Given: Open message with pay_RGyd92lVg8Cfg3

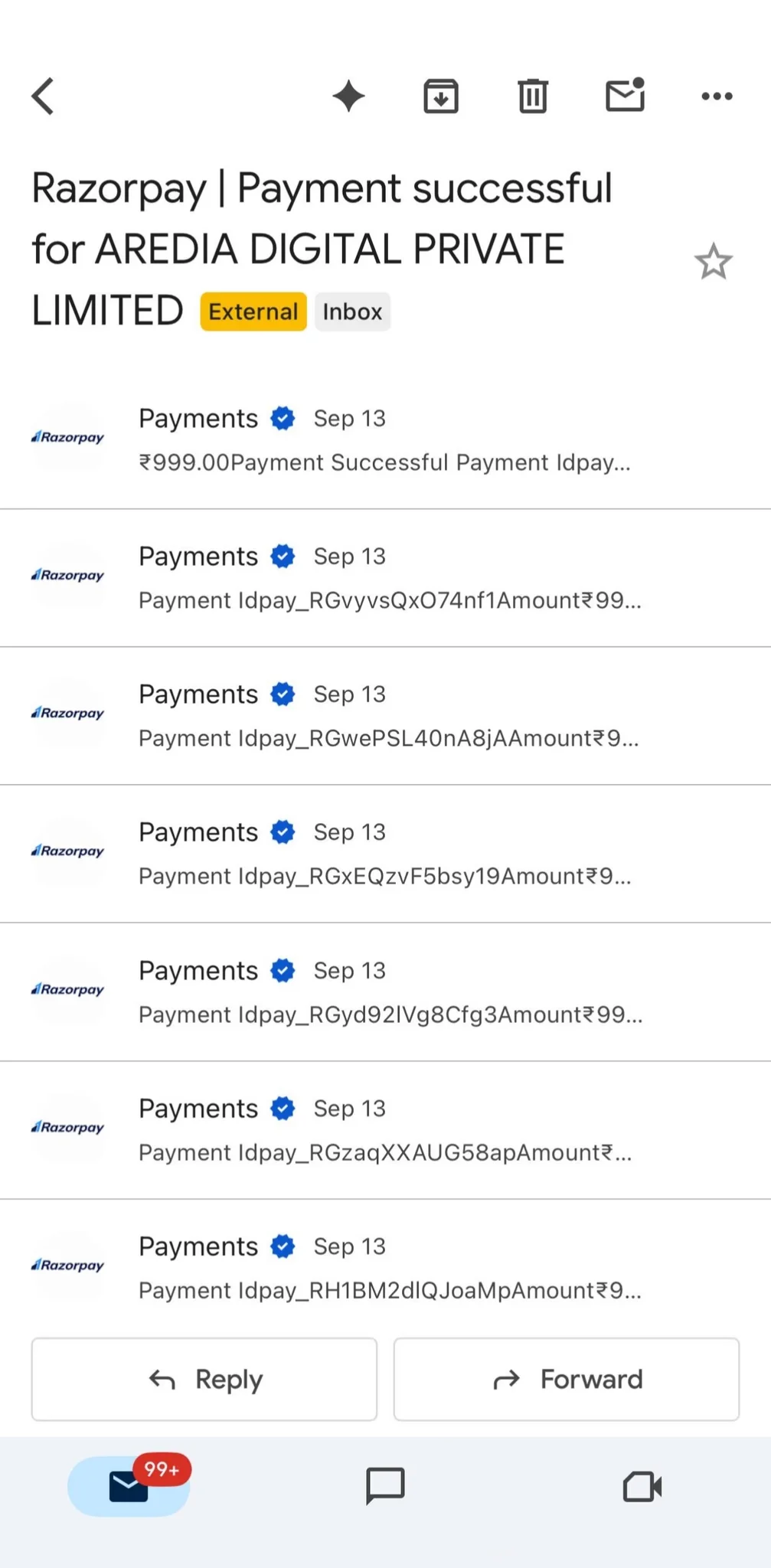Looking at the screenshot, I should point(385,992).
